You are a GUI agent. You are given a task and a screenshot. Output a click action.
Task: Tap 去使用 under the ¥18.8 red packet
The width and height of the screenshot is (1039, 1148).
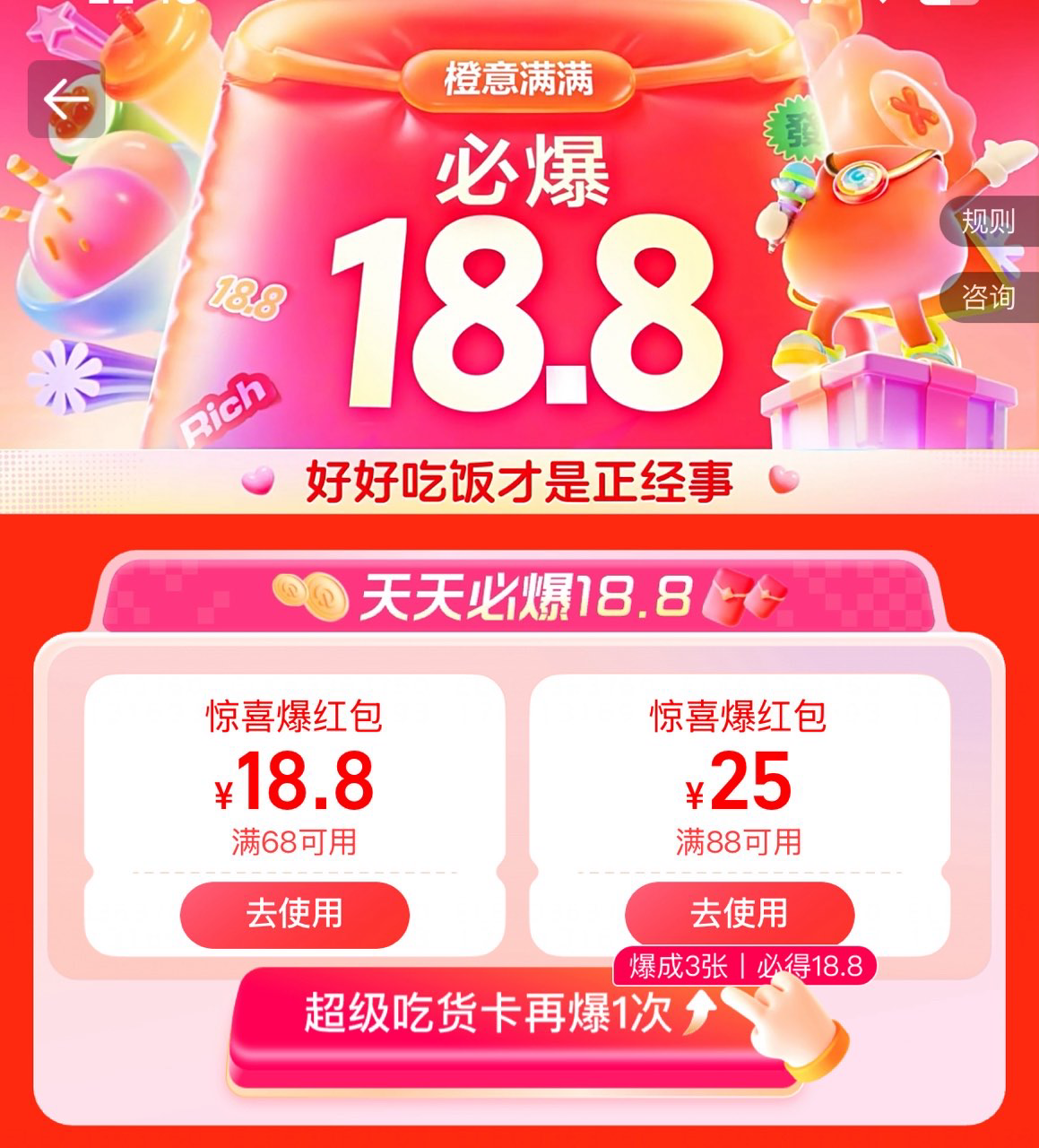294,914
